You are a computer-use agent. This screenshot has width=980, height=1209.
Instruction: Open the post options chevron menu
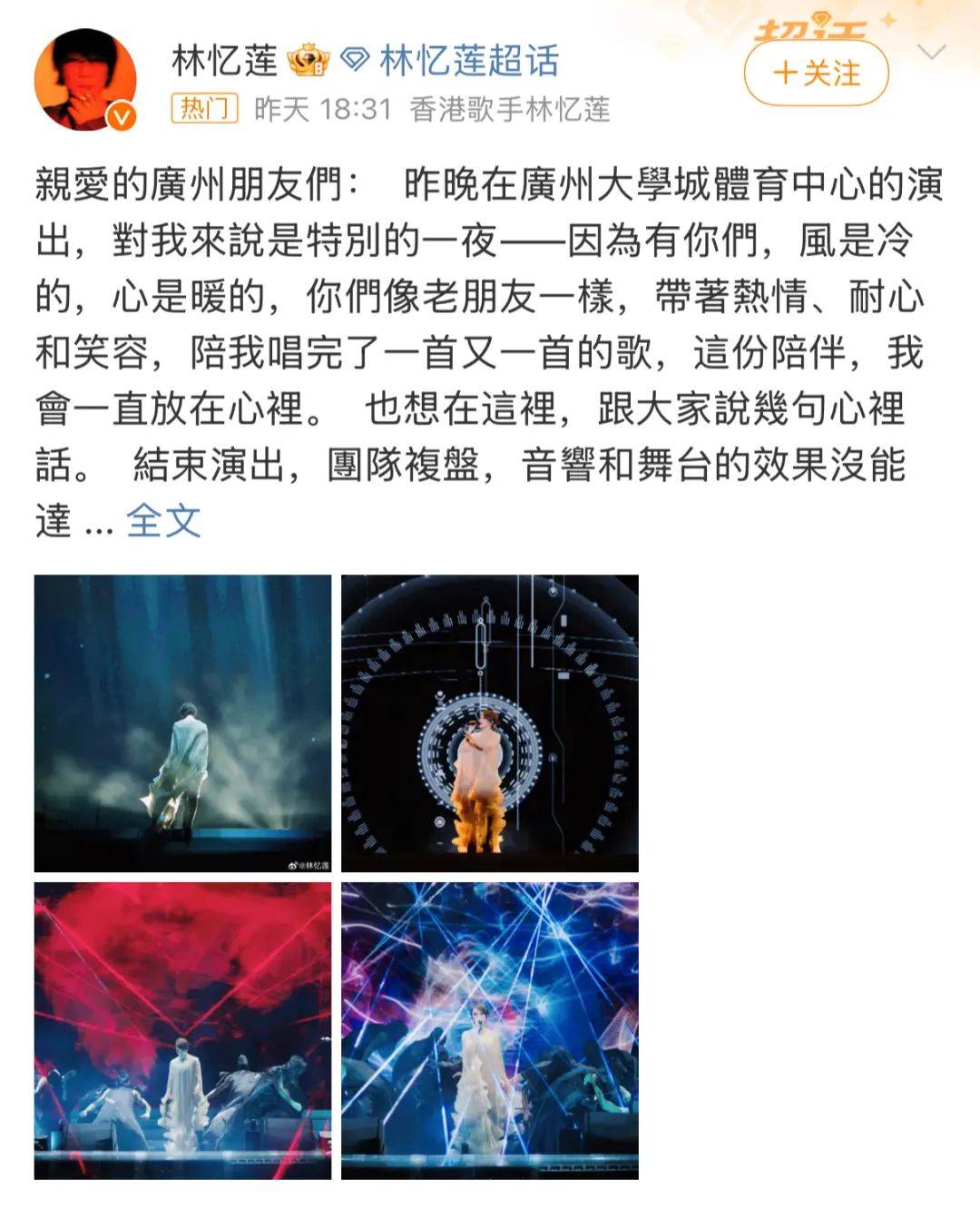pos(932,53)
